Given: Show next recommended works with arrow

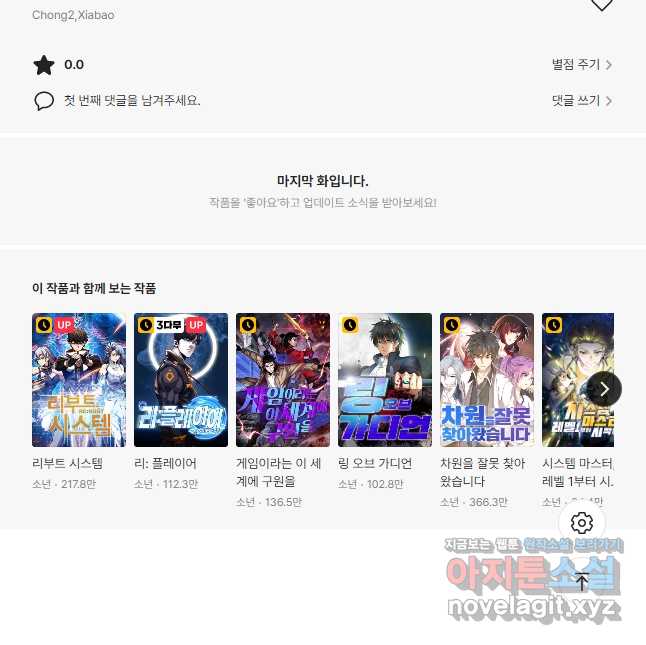Looking at the screenshot, I should tap(604, 389).
